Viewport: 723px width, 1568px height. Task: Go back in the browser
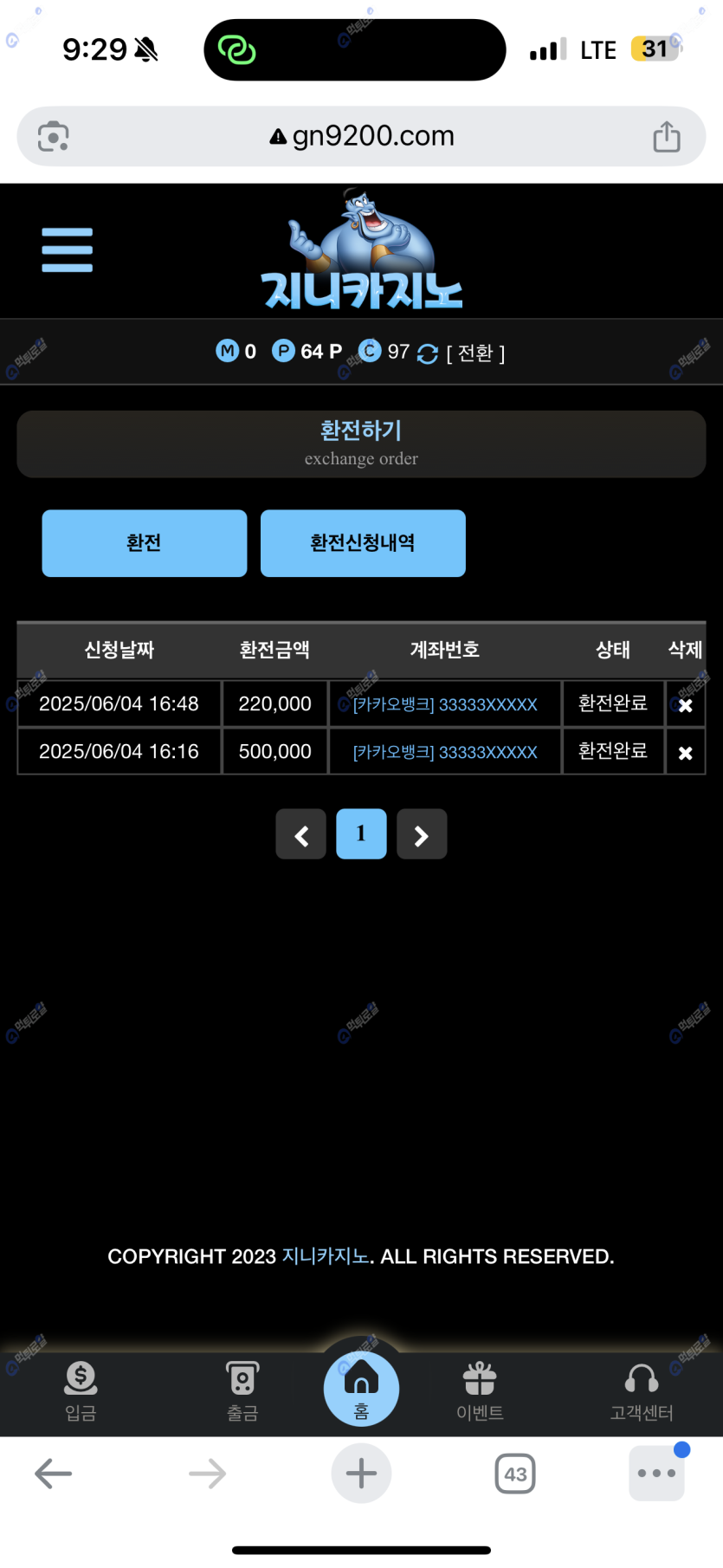[x=54, y=1474]
